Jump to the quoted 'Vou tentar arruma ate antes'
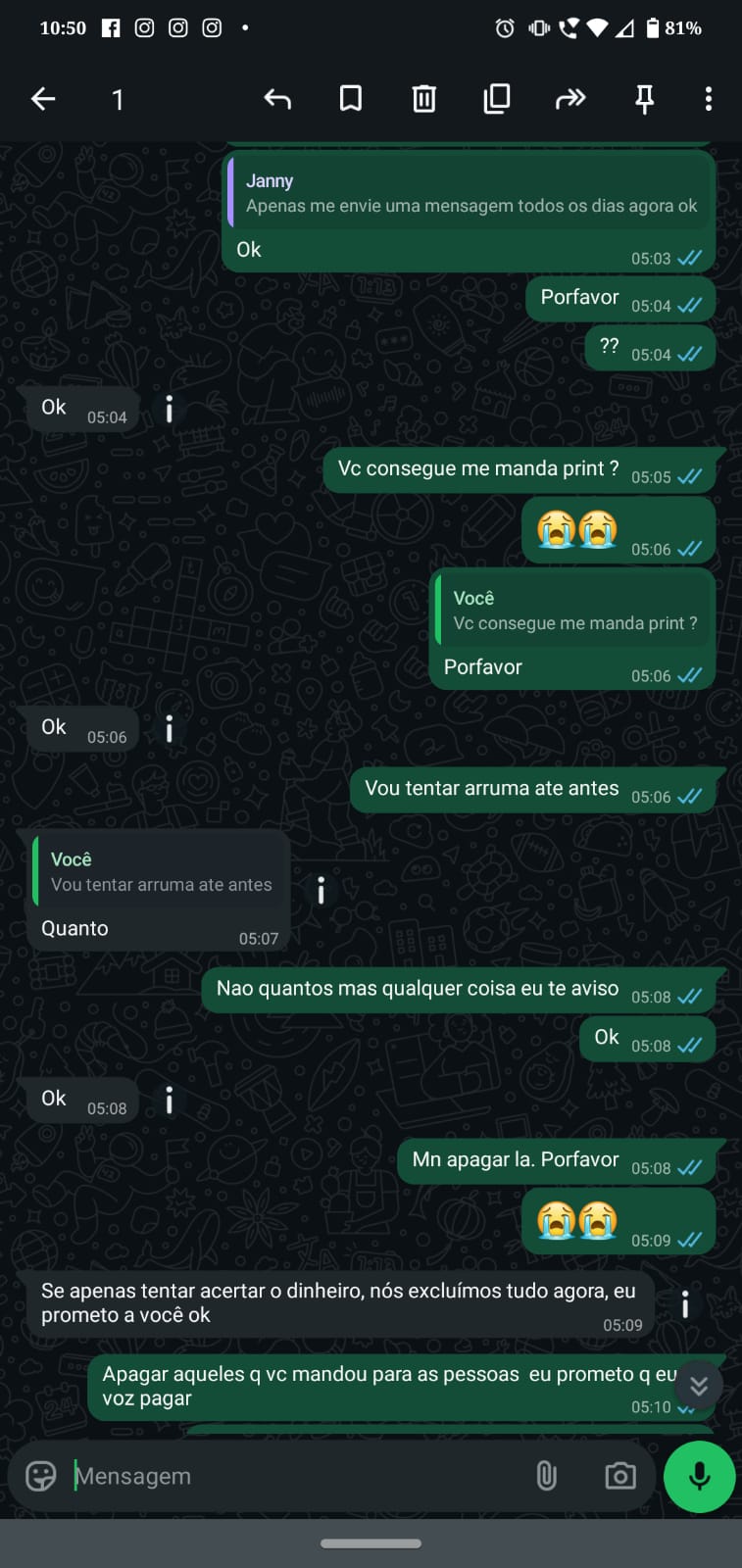The image size is (742, 1568). point(161,872)
